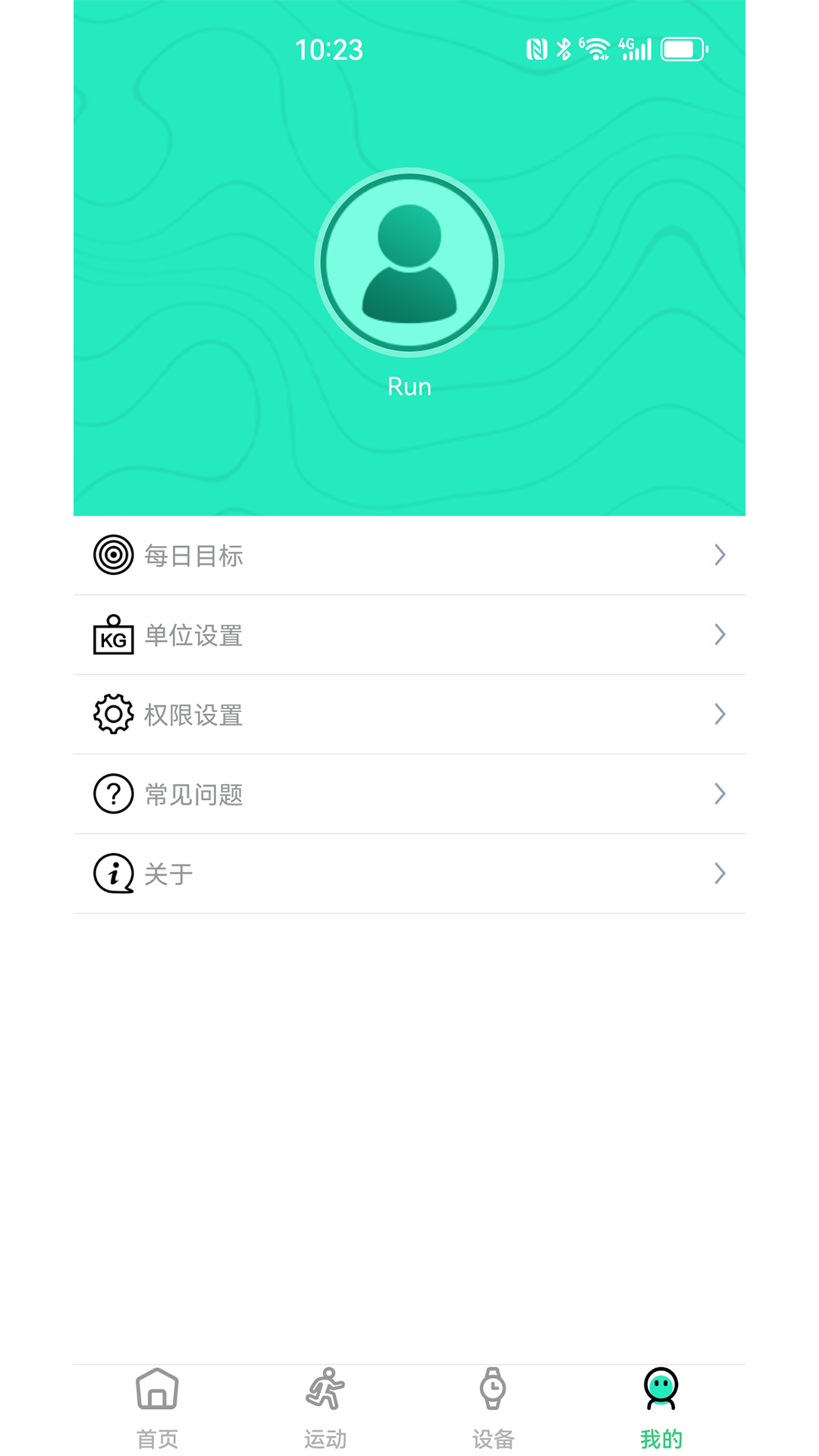This screenshot has width=819, height=1456.
Task: Open the 权限设置 gear icon
Action: (113, 714)
